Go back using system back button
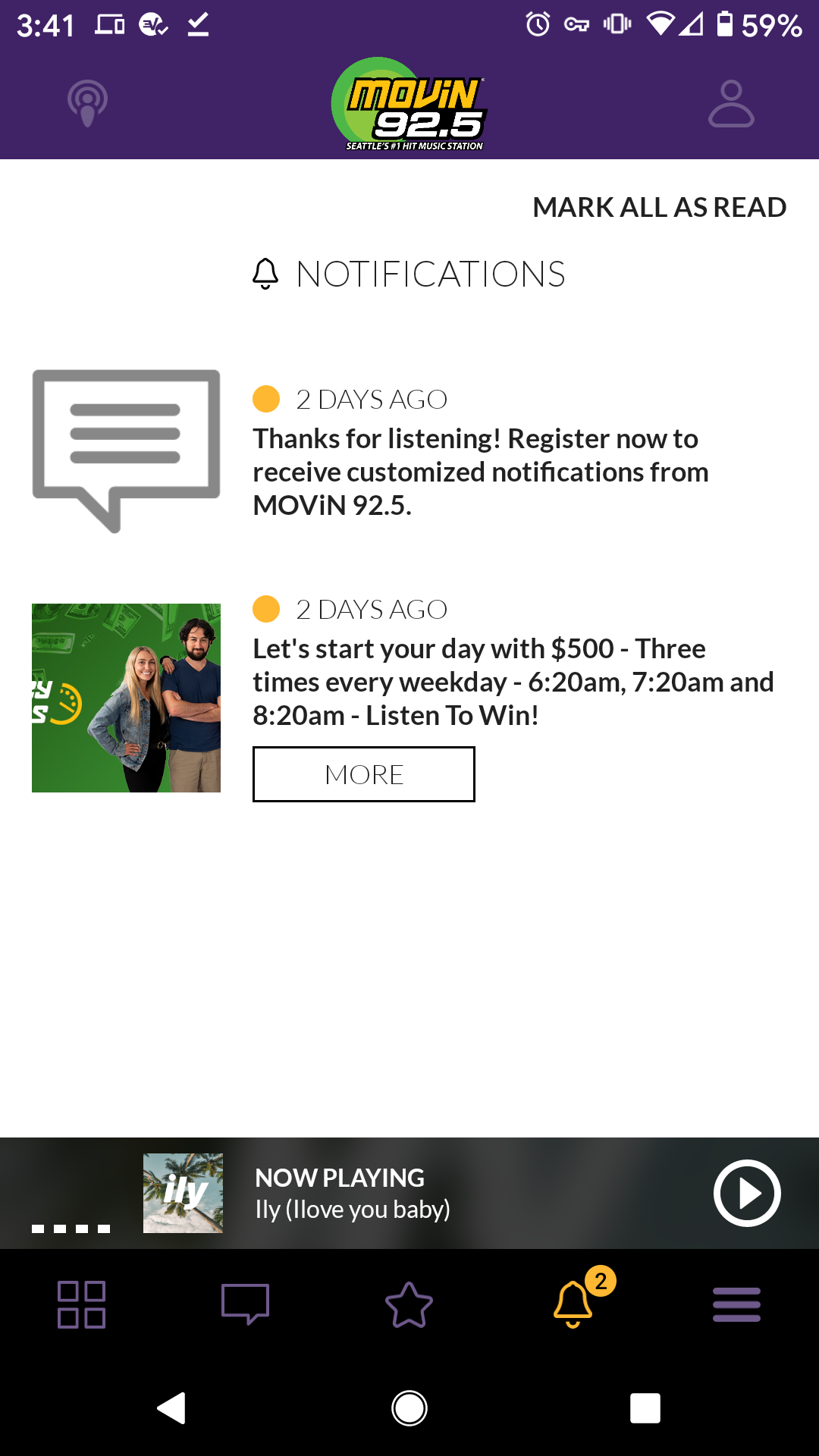This screenshot has height=1456, width=819. pyautogui.click(x=172, y=1408)
